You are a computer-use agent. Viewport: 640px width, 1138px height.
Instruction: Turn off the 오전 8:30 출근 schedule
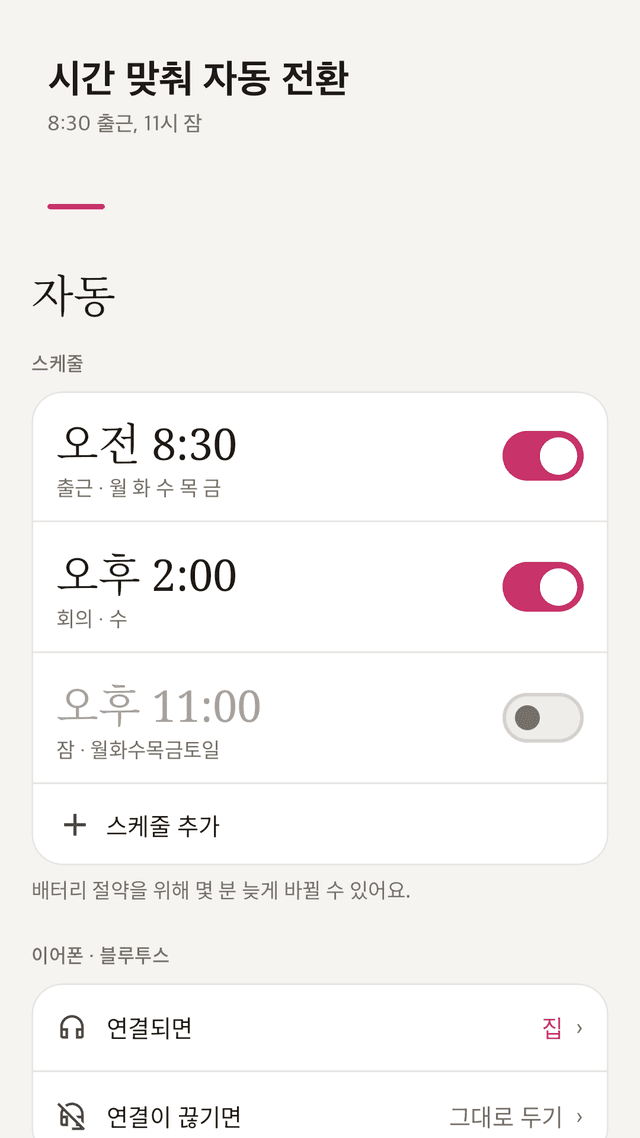tap(543, 456)
